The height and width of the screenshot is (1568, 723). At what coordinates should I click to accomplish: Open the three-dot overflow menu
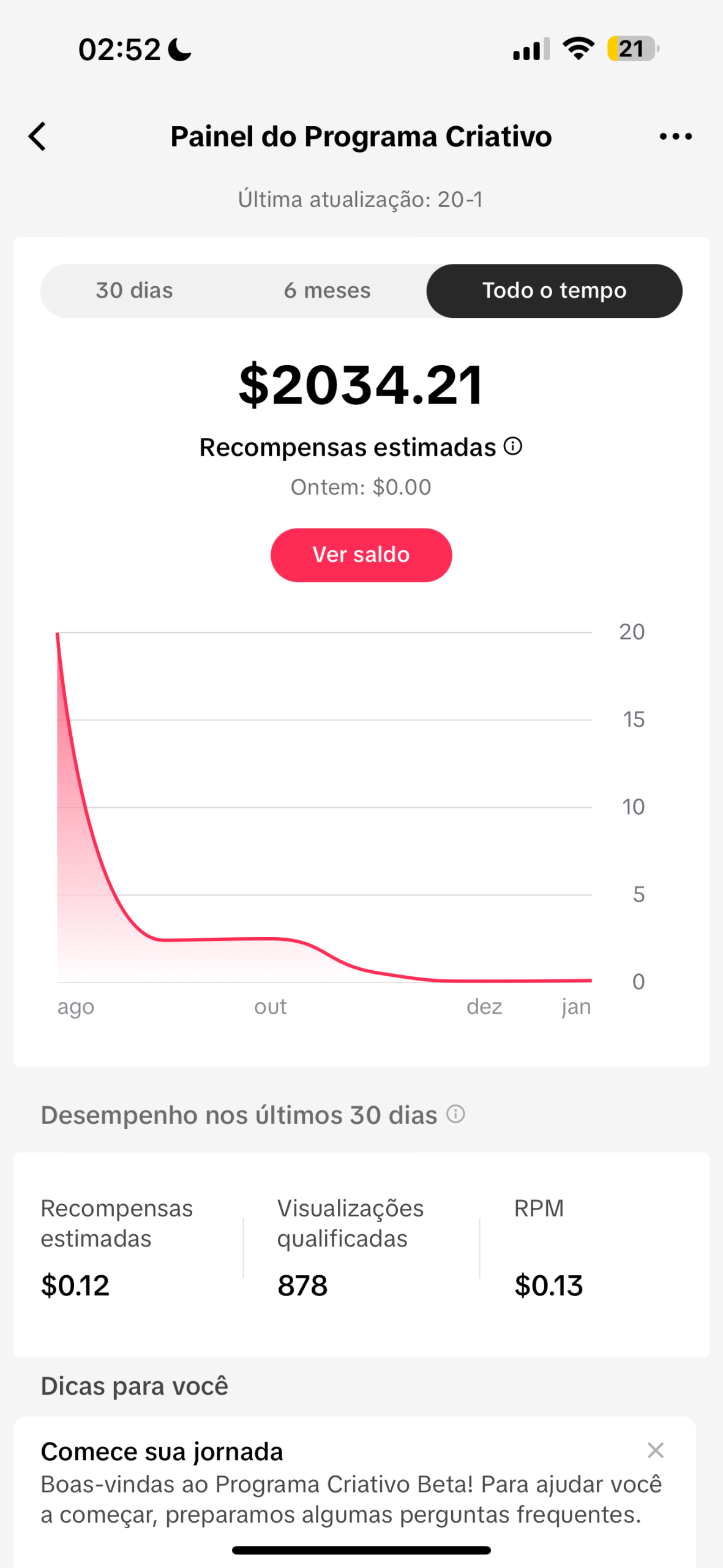675,137
